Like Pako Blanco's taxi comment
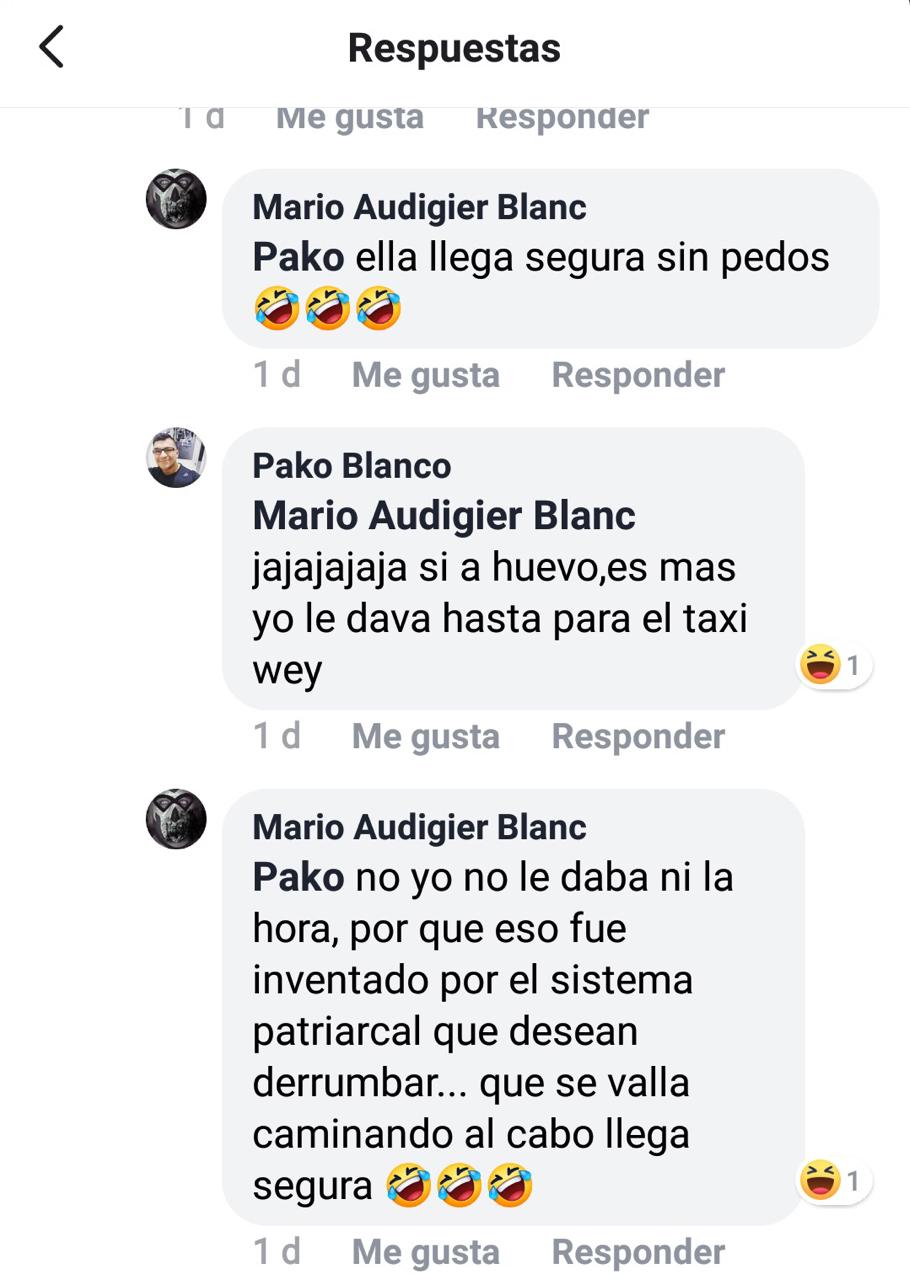This screenshot has width=910, height=1280. 426,736
